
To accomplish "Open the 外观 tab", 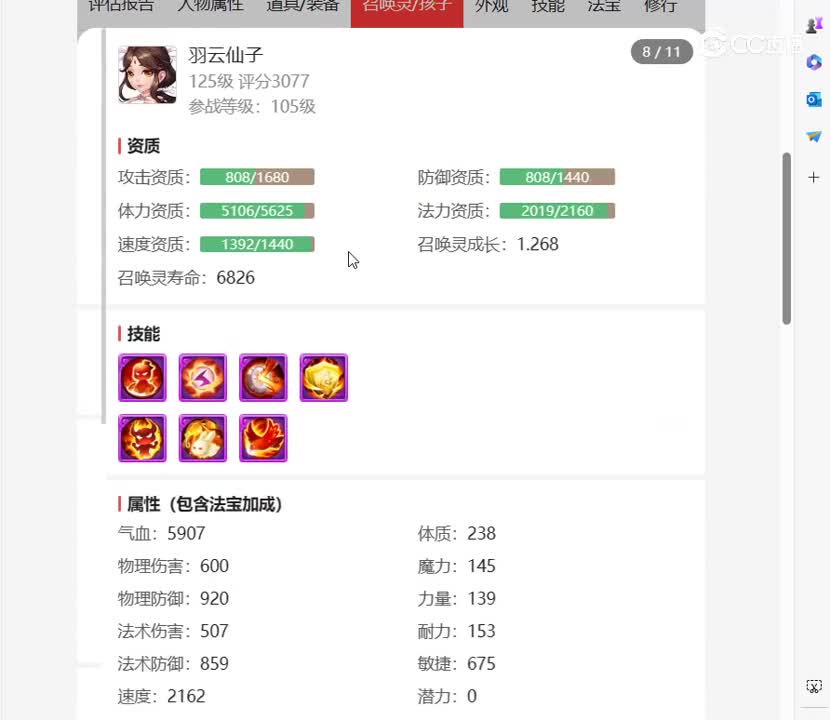I will (x=491, y=6).
